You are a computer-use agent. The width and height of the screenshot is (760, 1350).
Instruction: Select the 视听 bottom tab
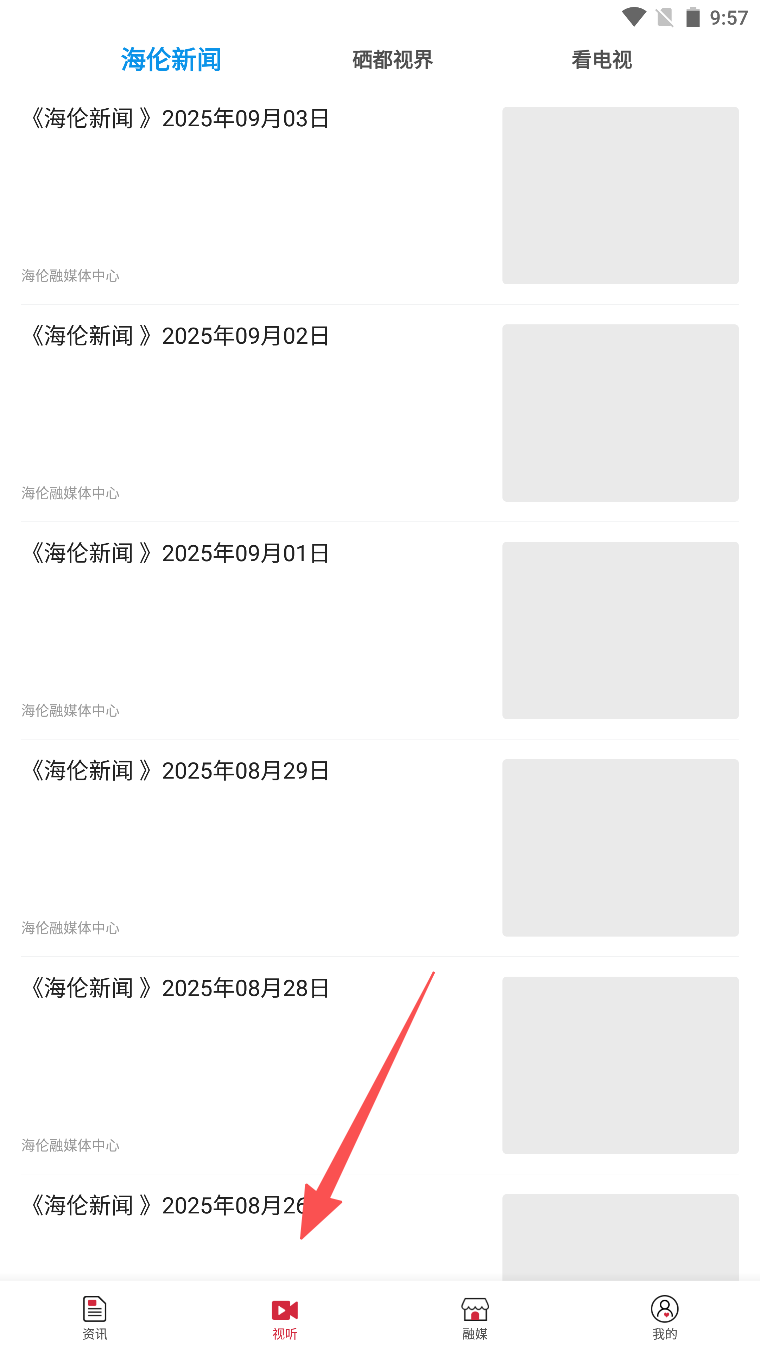coord(285,1317)
